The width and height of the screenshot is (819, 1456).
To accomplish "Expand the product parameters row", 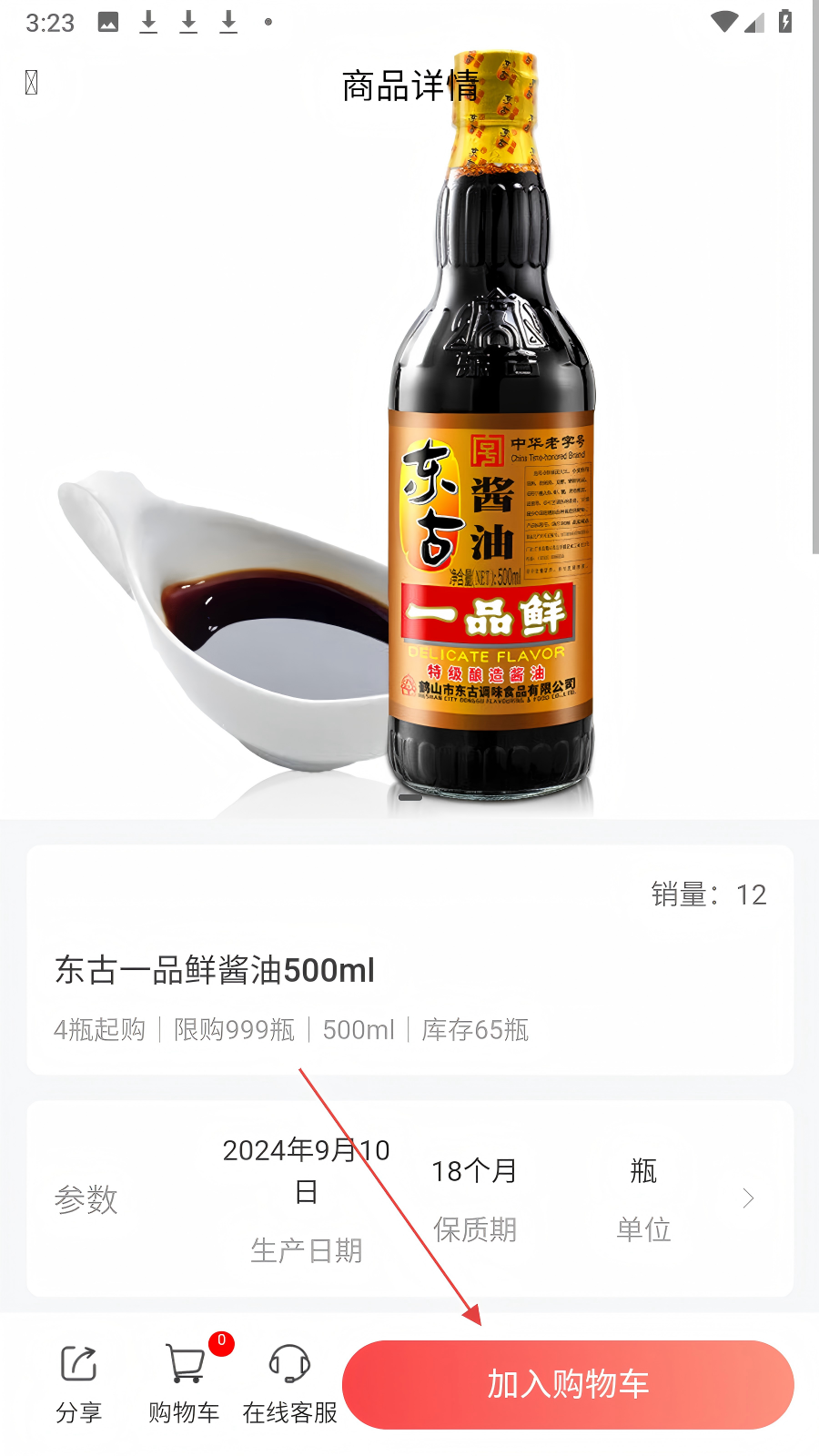I will pyautogui.click(x=410, y=1198).
